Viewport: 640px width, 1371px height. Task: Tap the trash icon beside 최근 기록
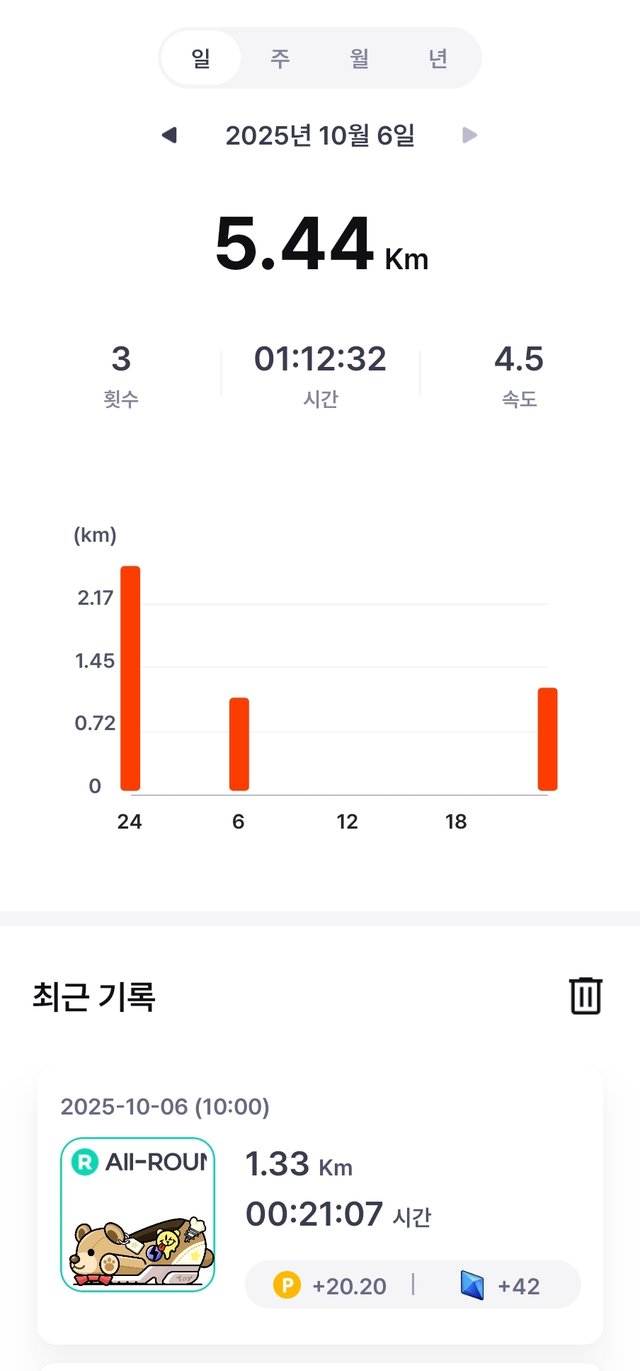[x=585, y=996]
